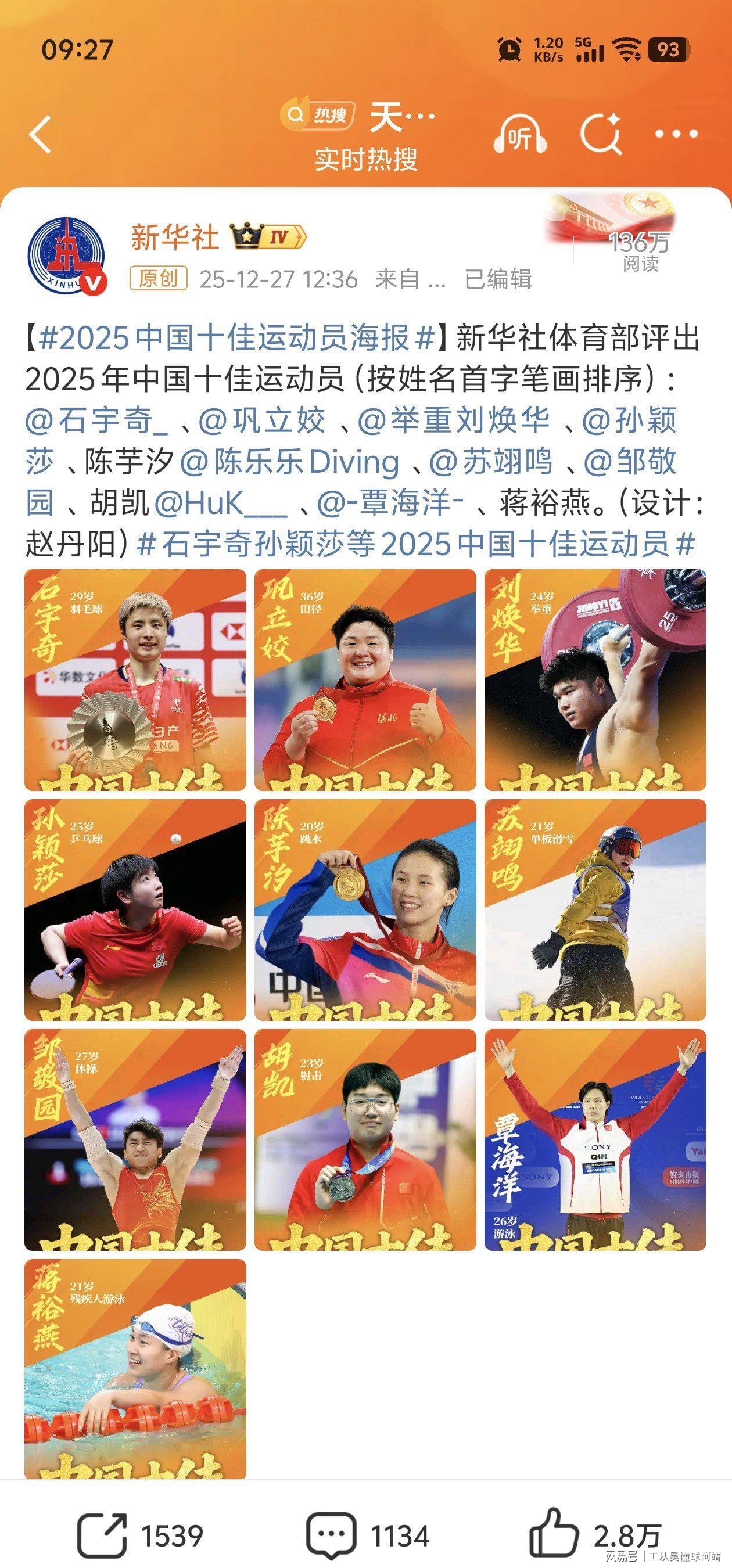732x1568 pixels.
Task: Open the @举重刘焕华 mention
Action: point(454,420)
